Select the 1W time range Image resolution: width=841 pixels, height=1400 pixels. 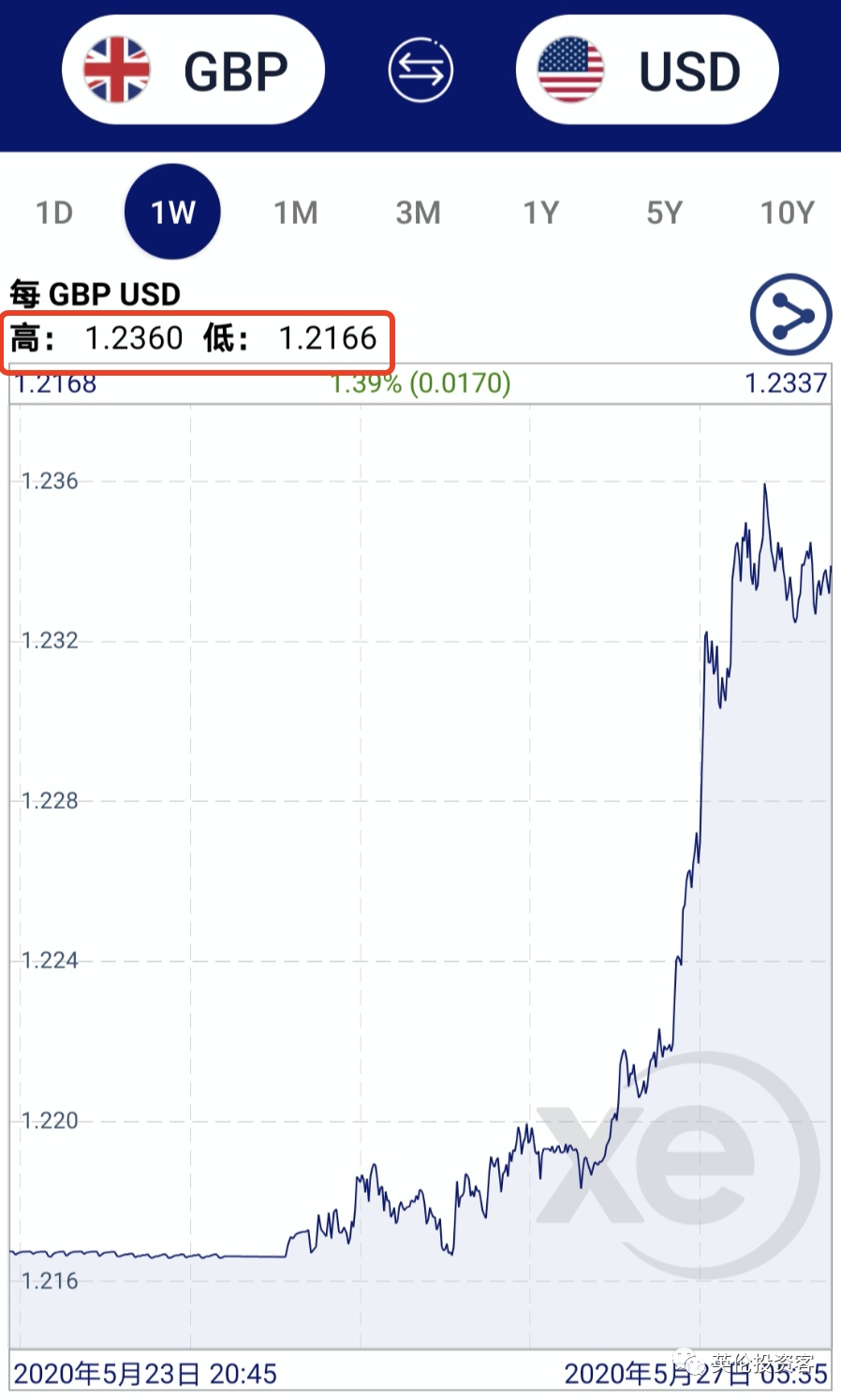click(172, 213)
